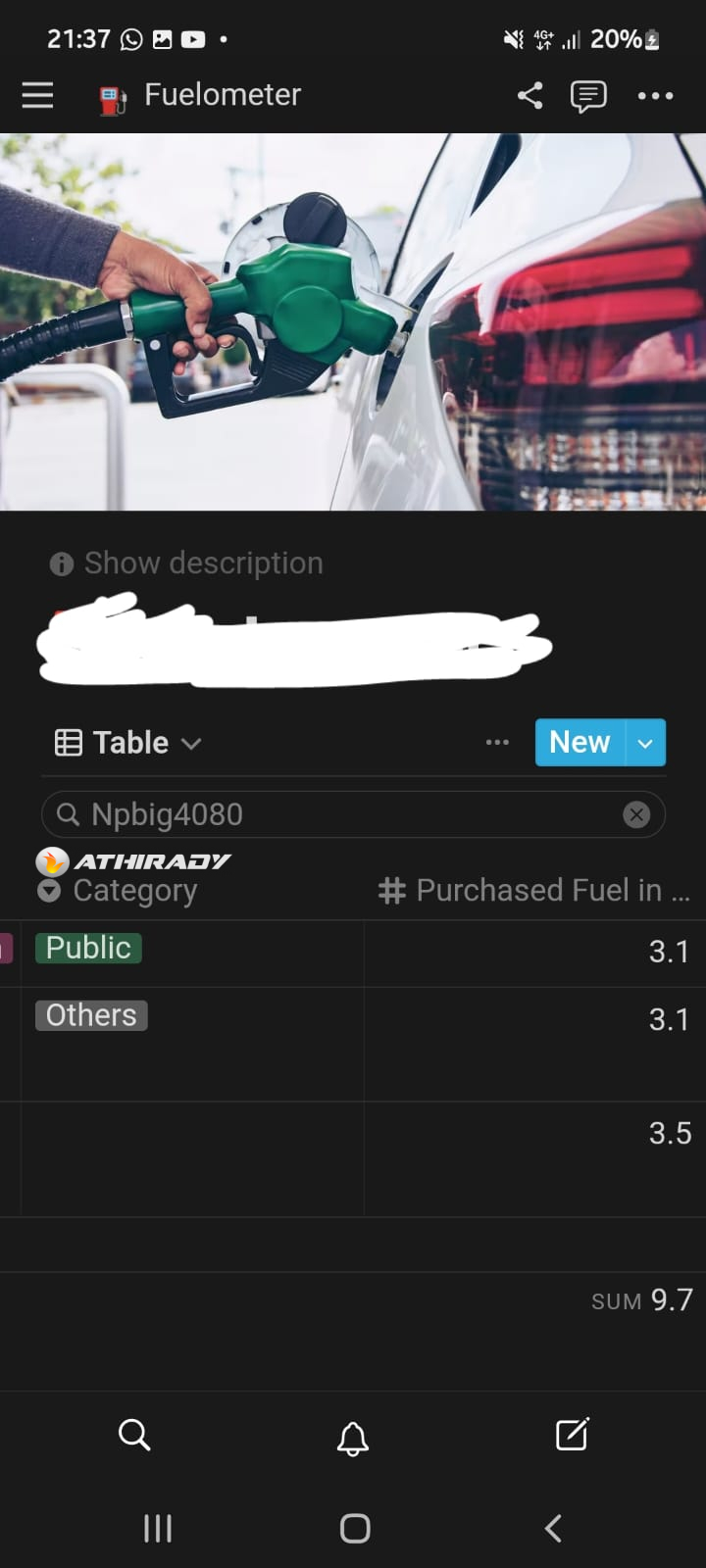Edit the Npbig4080 search field
This screenshot has width=706, height=1568.
[x=333, y=814]
